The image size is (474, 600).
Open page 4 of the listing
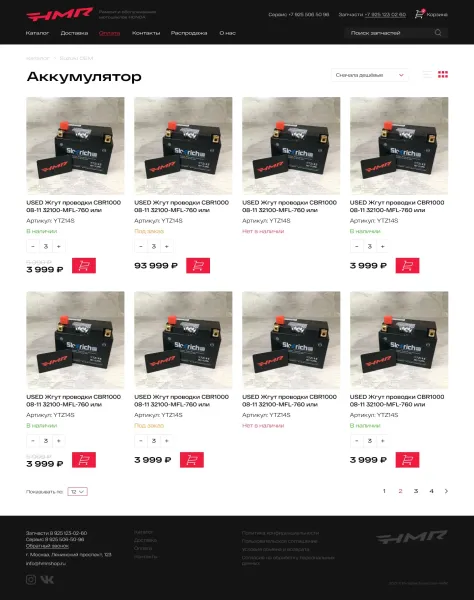[431, 491]
